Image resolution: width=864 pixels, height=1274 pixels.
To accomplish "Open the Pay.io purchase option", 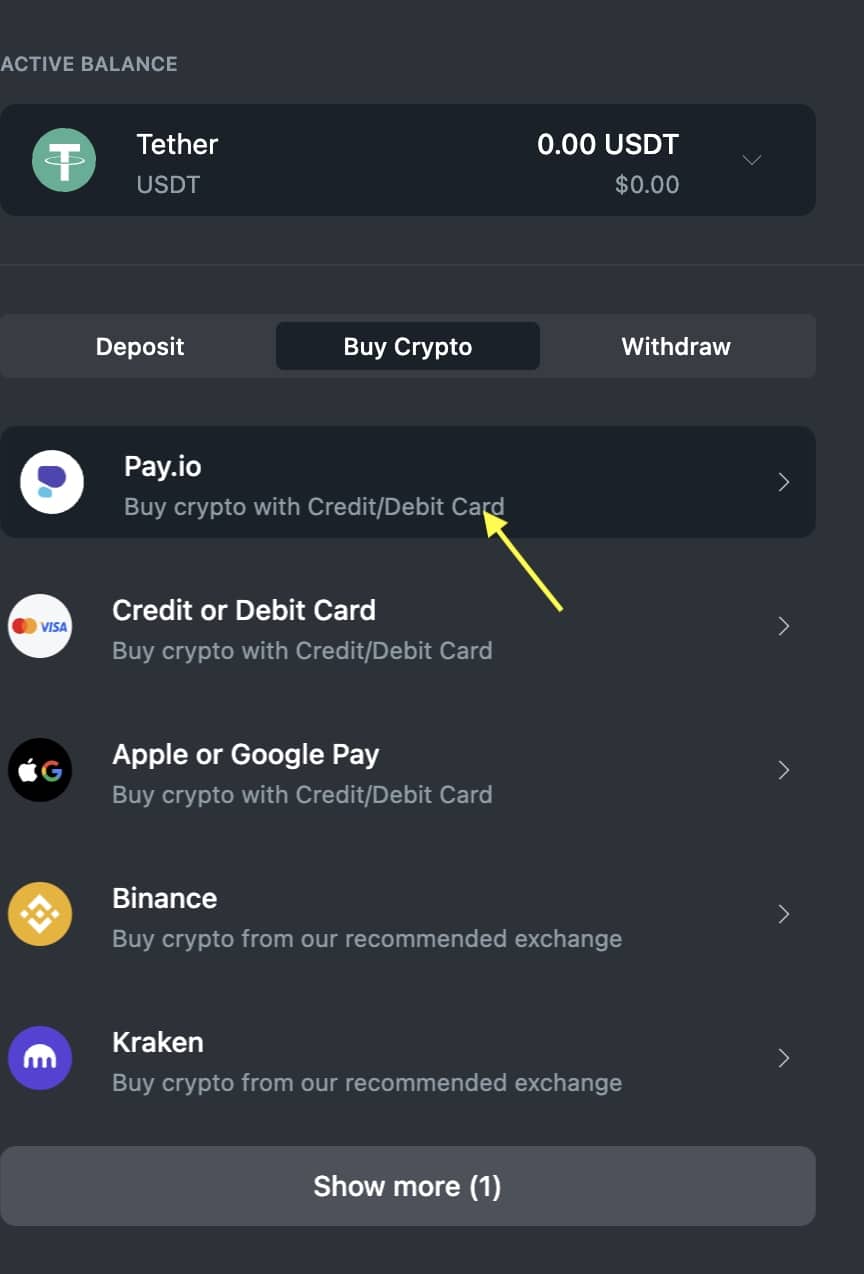I will [x=407, y=482].
